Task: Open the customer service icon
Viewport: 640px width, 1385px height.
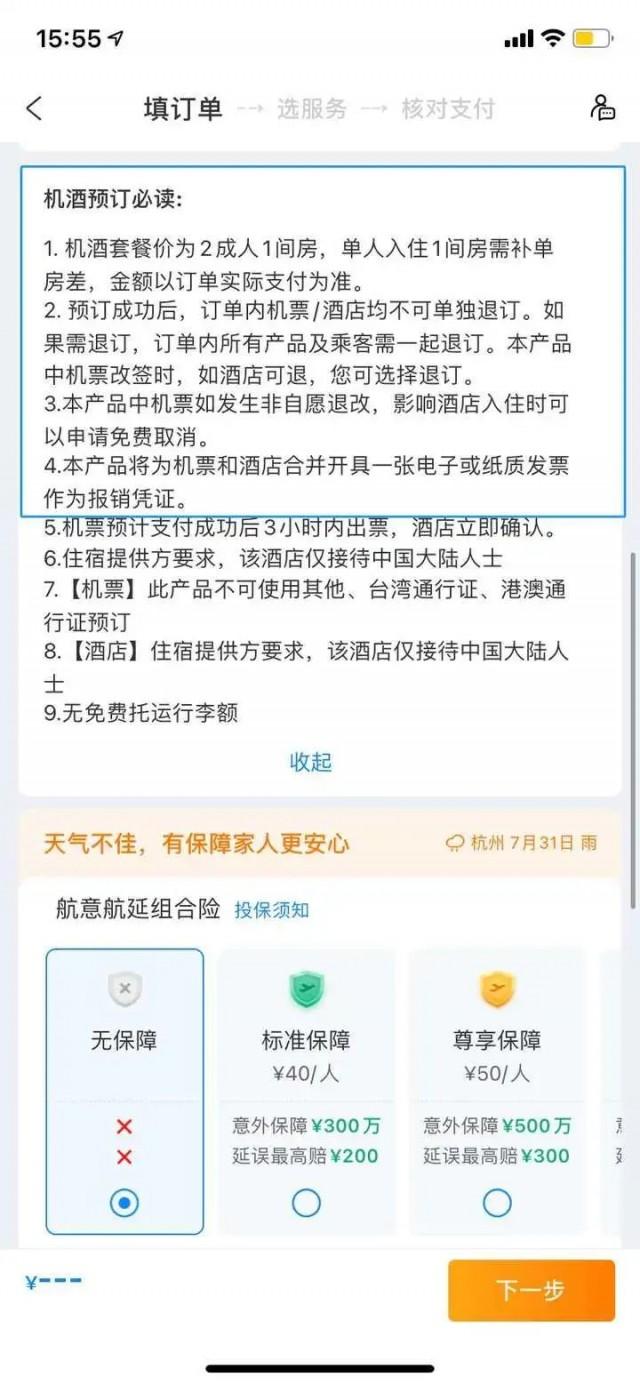Action: point(602,108)
